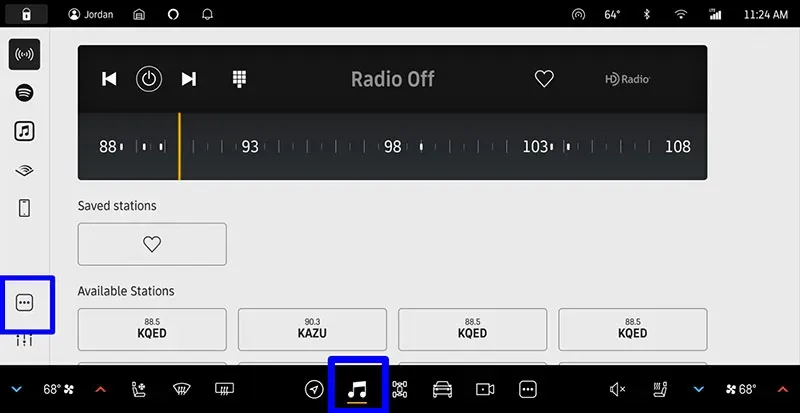Image resolution: width=800 pixels, height=413 pixels.
Task: Skip to the previous radio station
Action: [109, 79]
